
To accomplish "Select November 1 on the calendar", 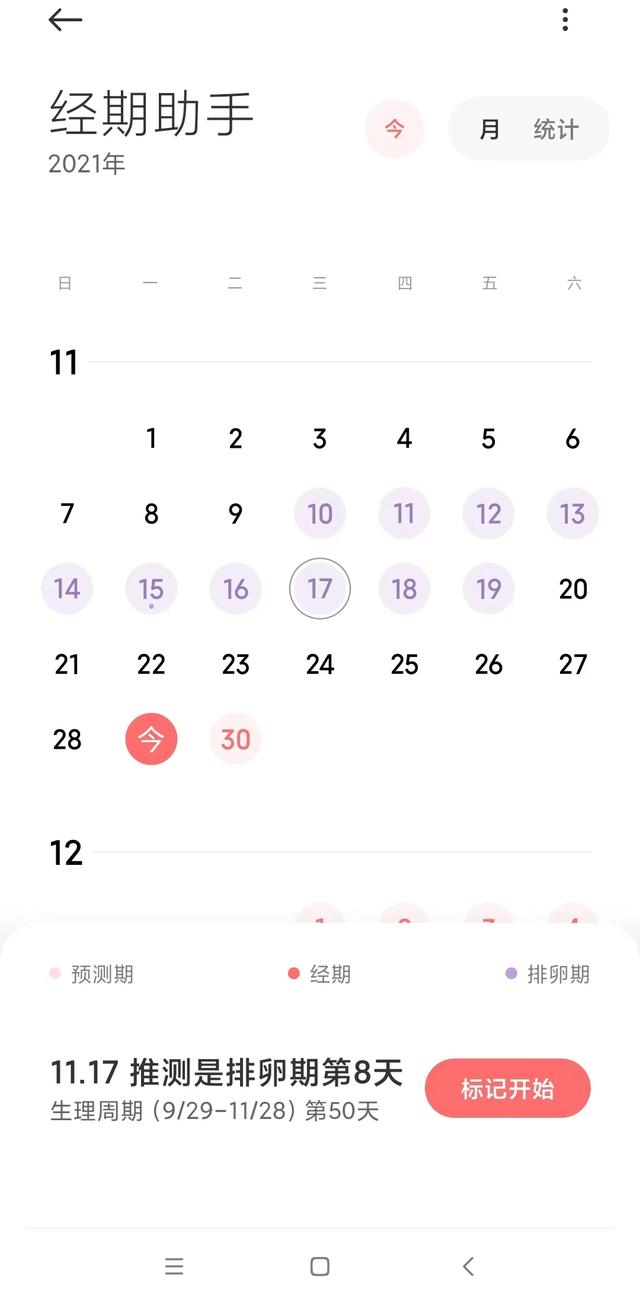I will 151,438.
